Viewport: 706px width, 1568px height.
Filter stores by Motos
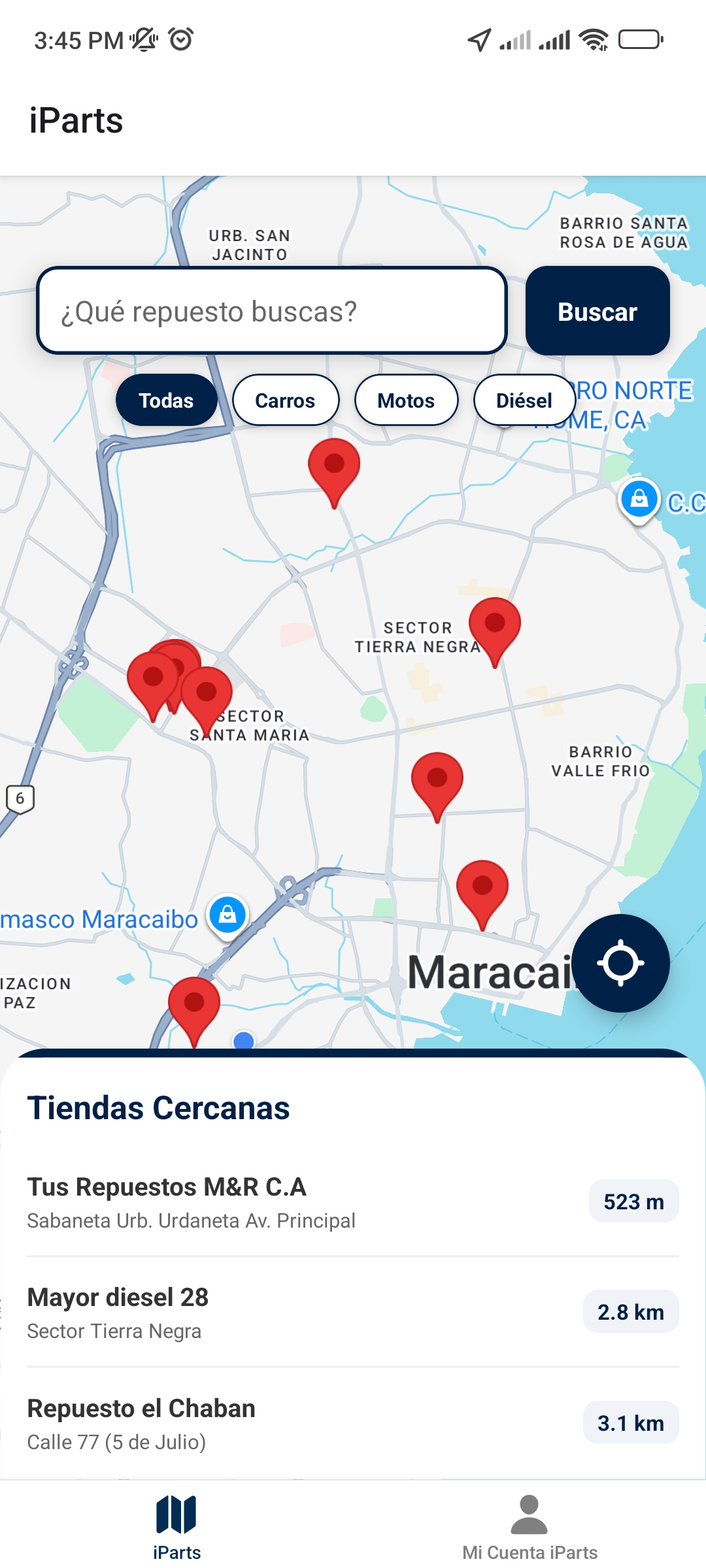click(405, 400)
